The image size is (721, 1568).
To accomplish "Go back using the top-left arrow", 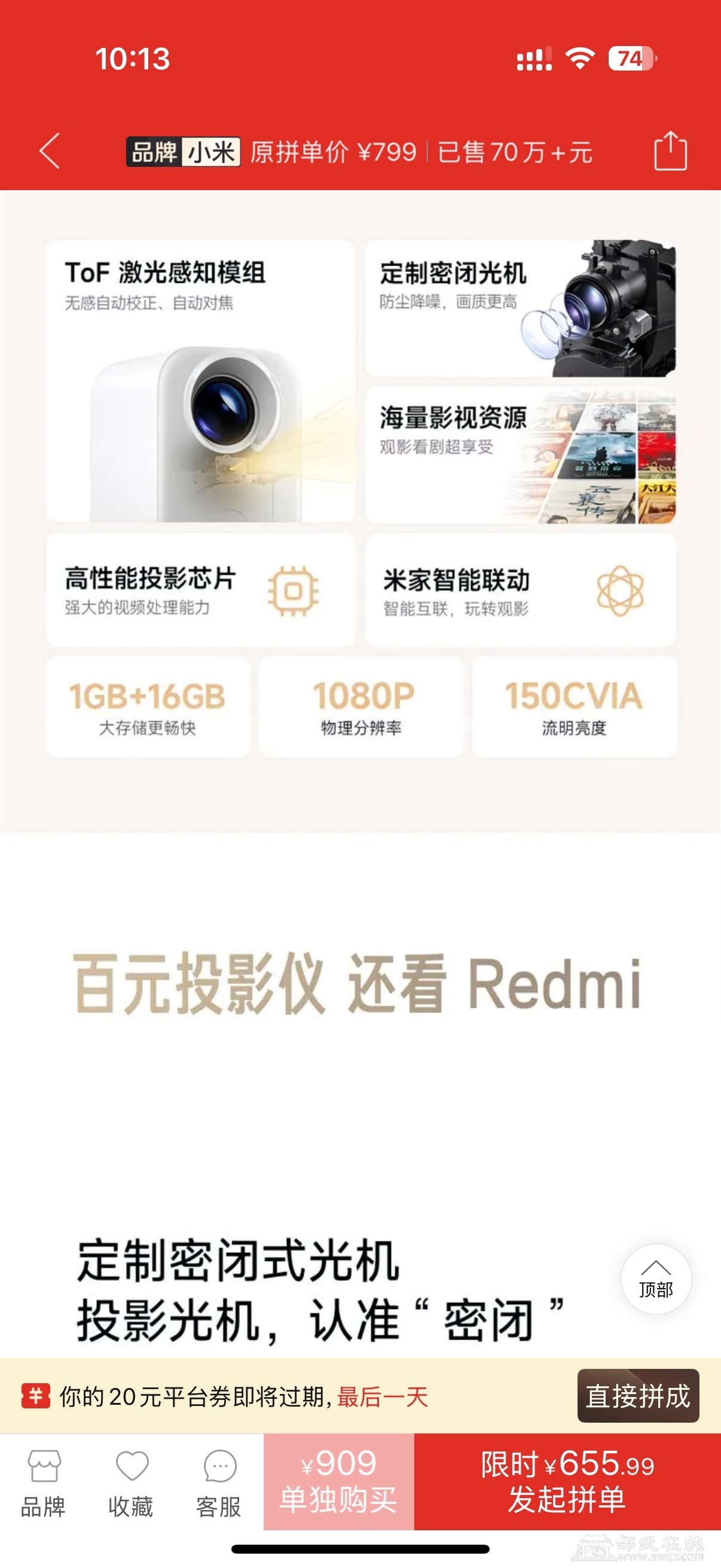I will pos(50,150).
